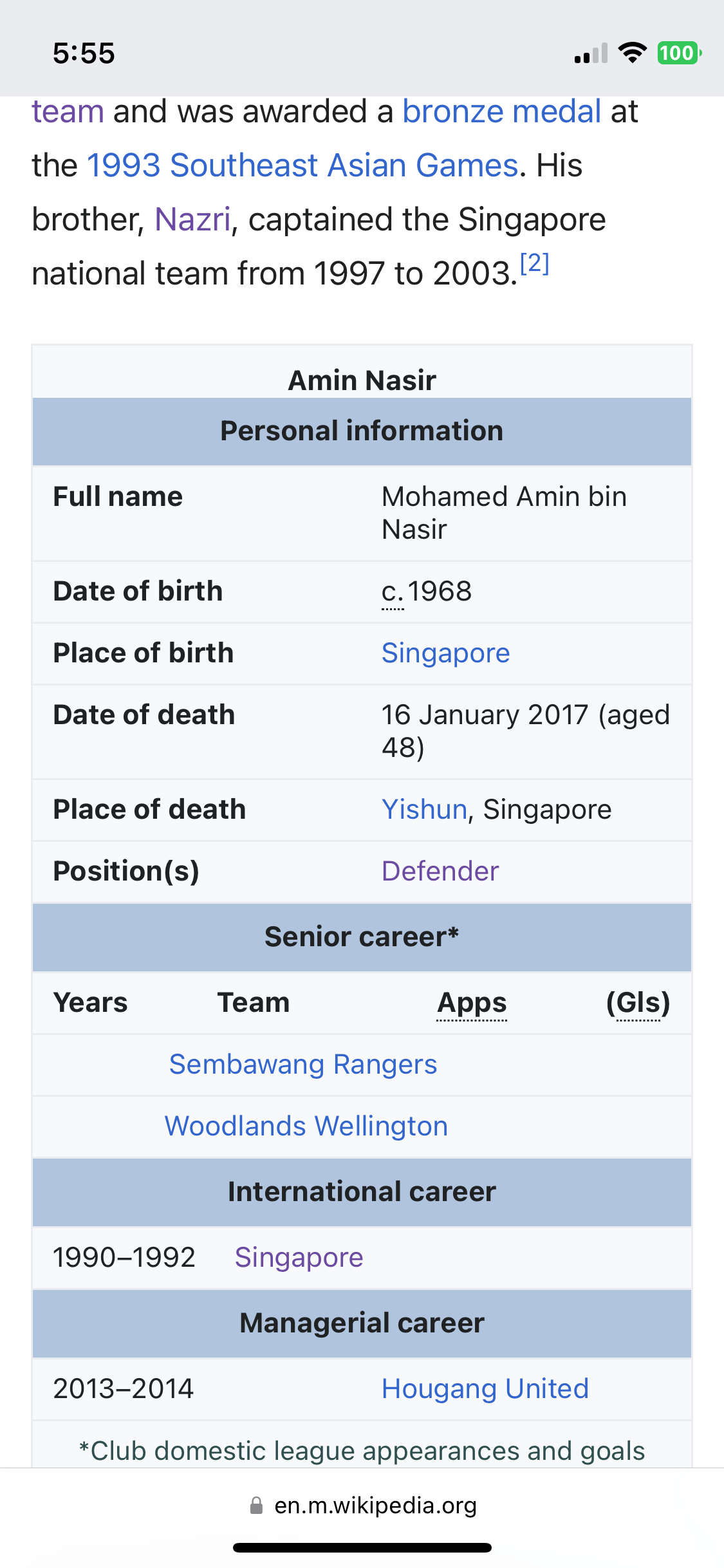Open the Nazri link in the paragraph
Image resolution: width=724 pixels, height=1568 pixels.
[x=192, y=220]
